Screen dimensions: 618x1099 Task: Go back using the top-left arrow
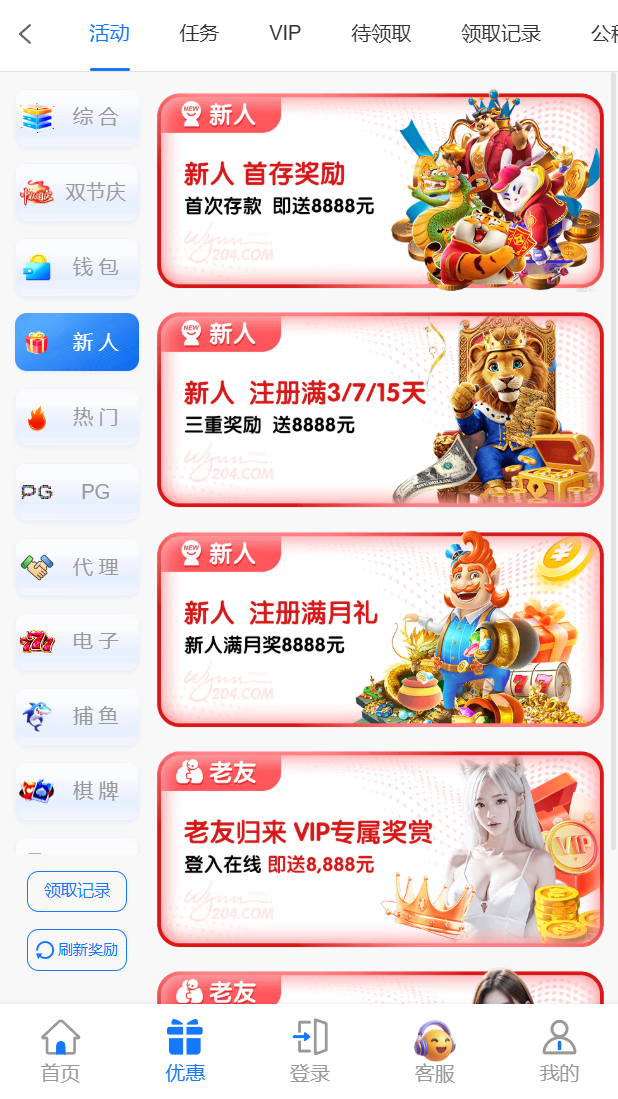pyautogui.click(x=26, y=34)
